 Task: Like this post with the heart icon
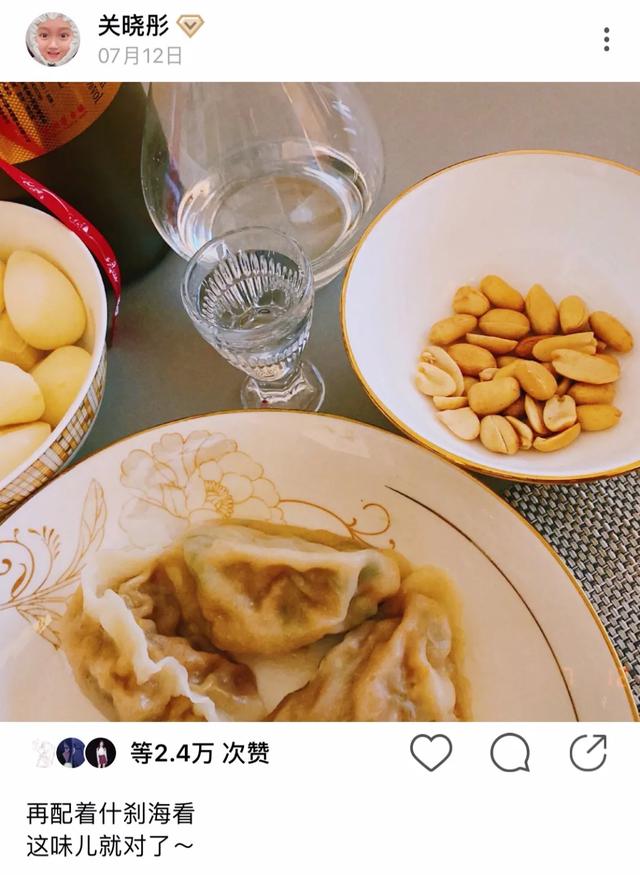431,752
